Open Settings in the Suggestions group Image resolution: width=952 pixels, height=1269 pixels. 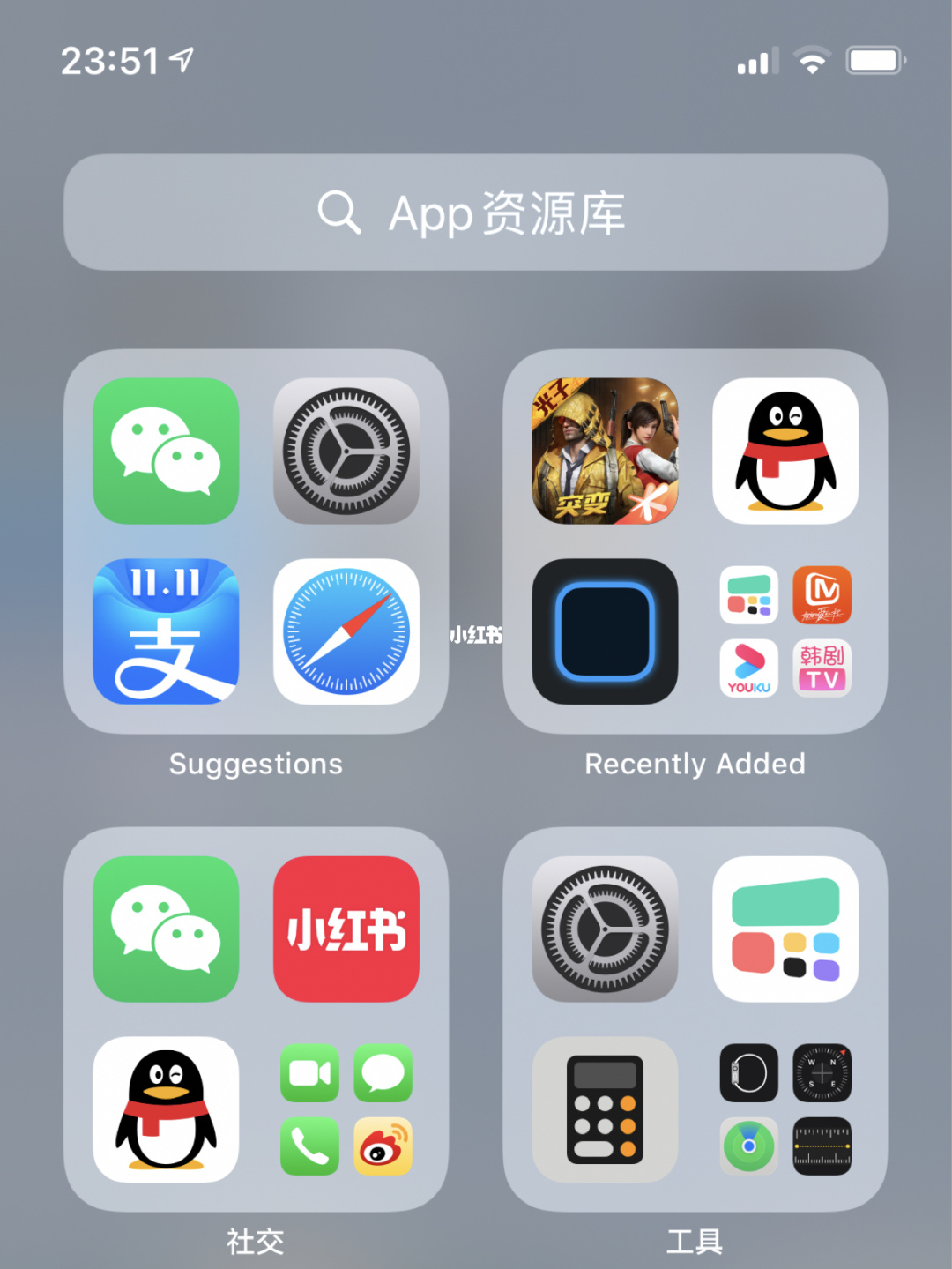coord(346,451)
